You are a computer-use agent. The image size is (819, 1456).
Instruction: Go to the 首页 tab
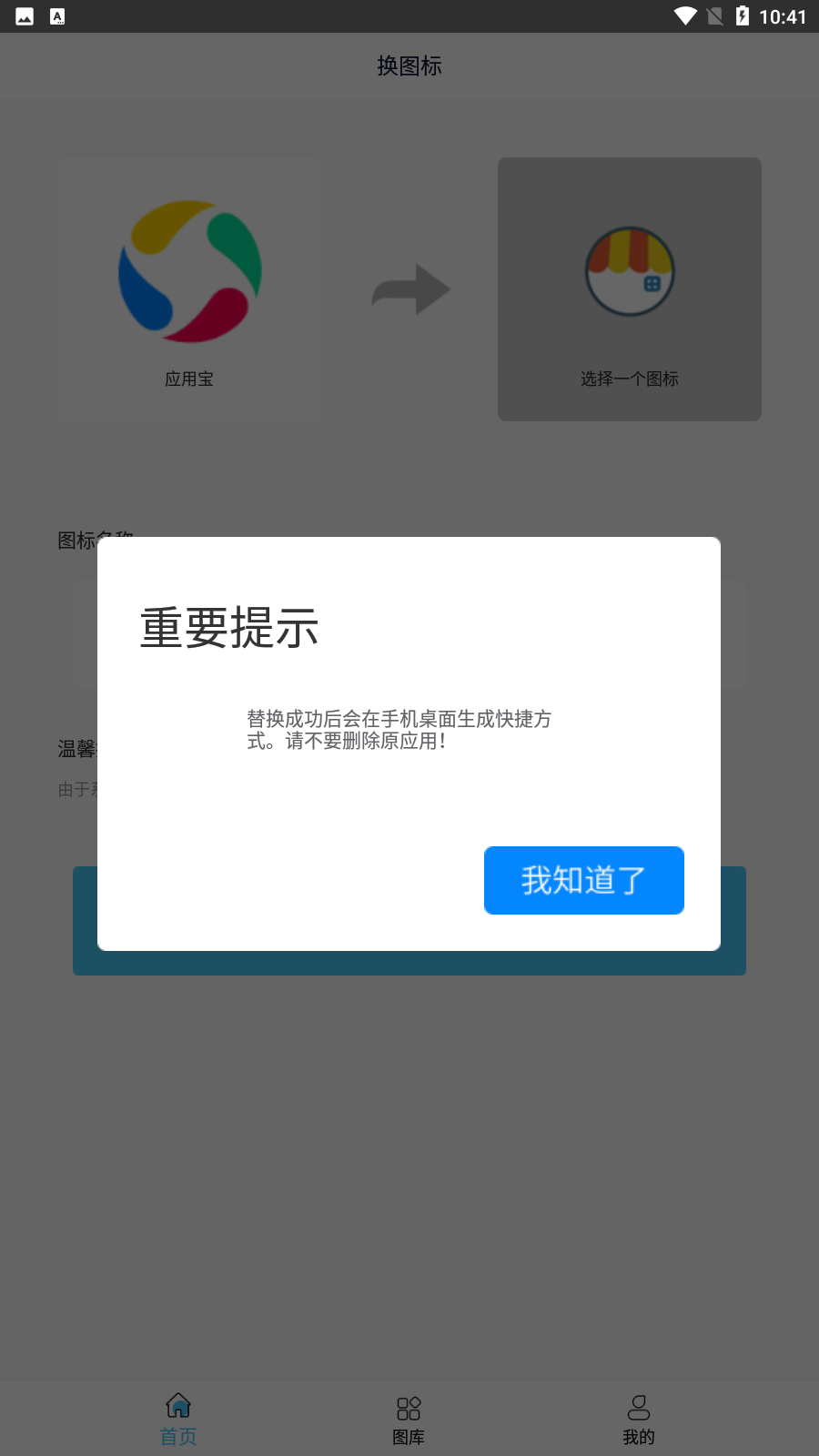(178, 1419)
